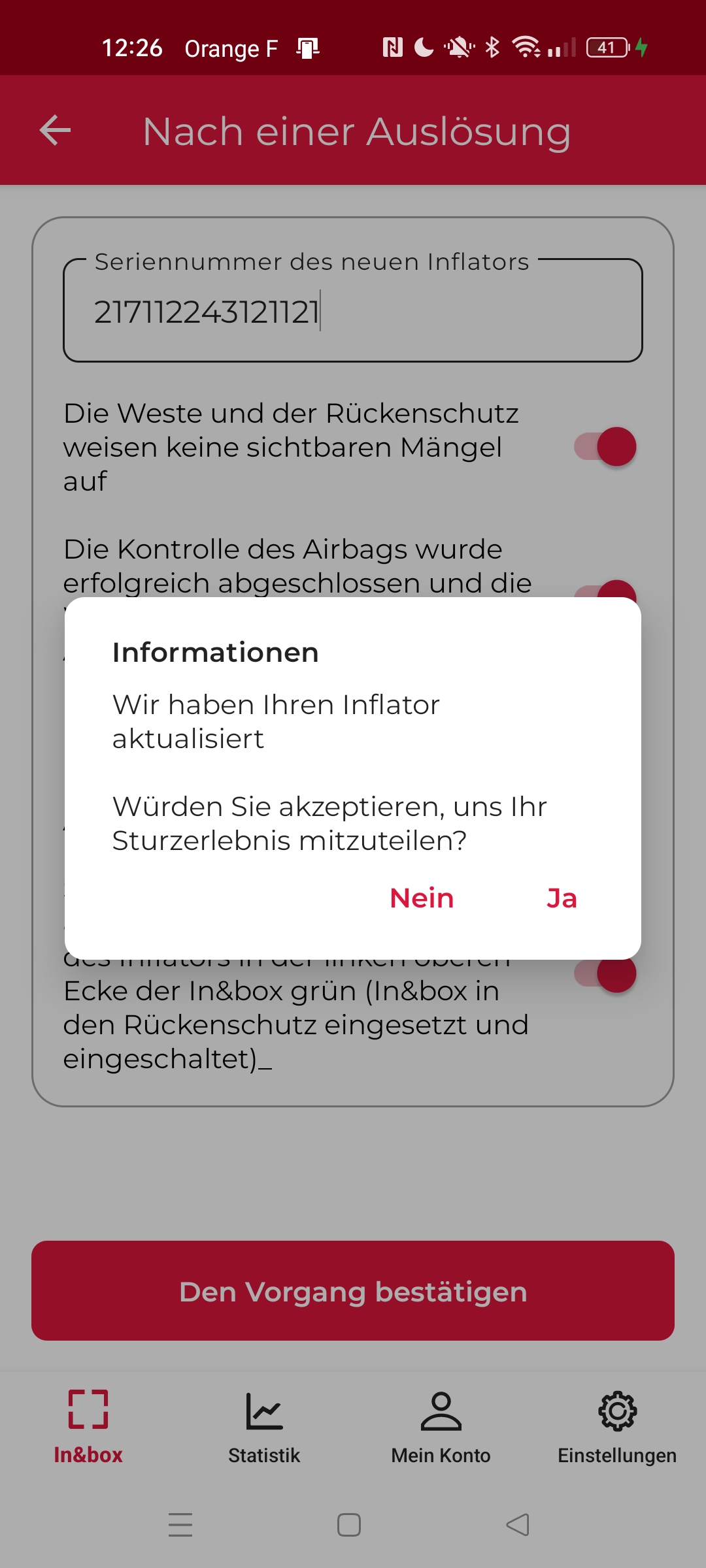Open the Statistik tab
The image size is (706, 1568).
[264, 1427]
